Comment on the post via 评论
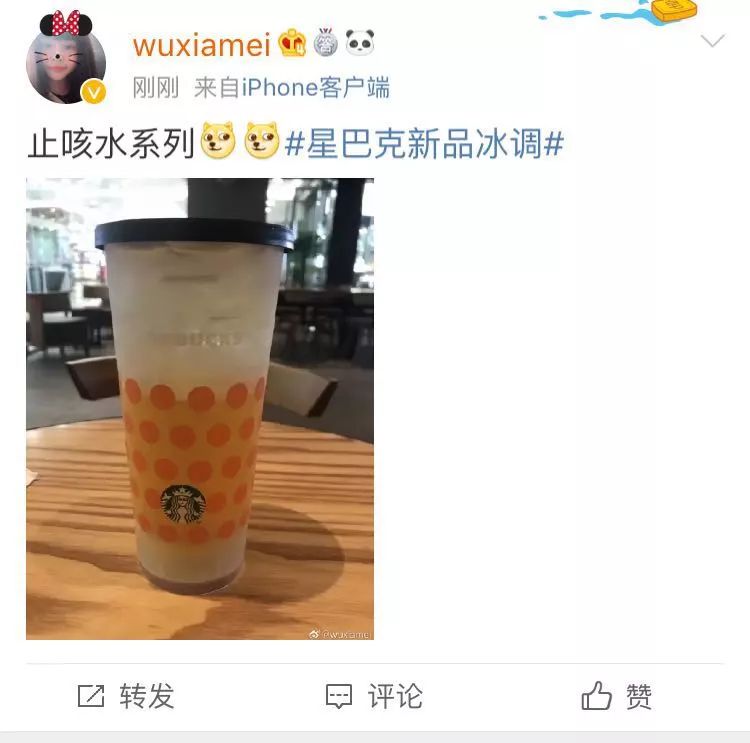This screenshot has width=750, height=743. tap(375, 696)
